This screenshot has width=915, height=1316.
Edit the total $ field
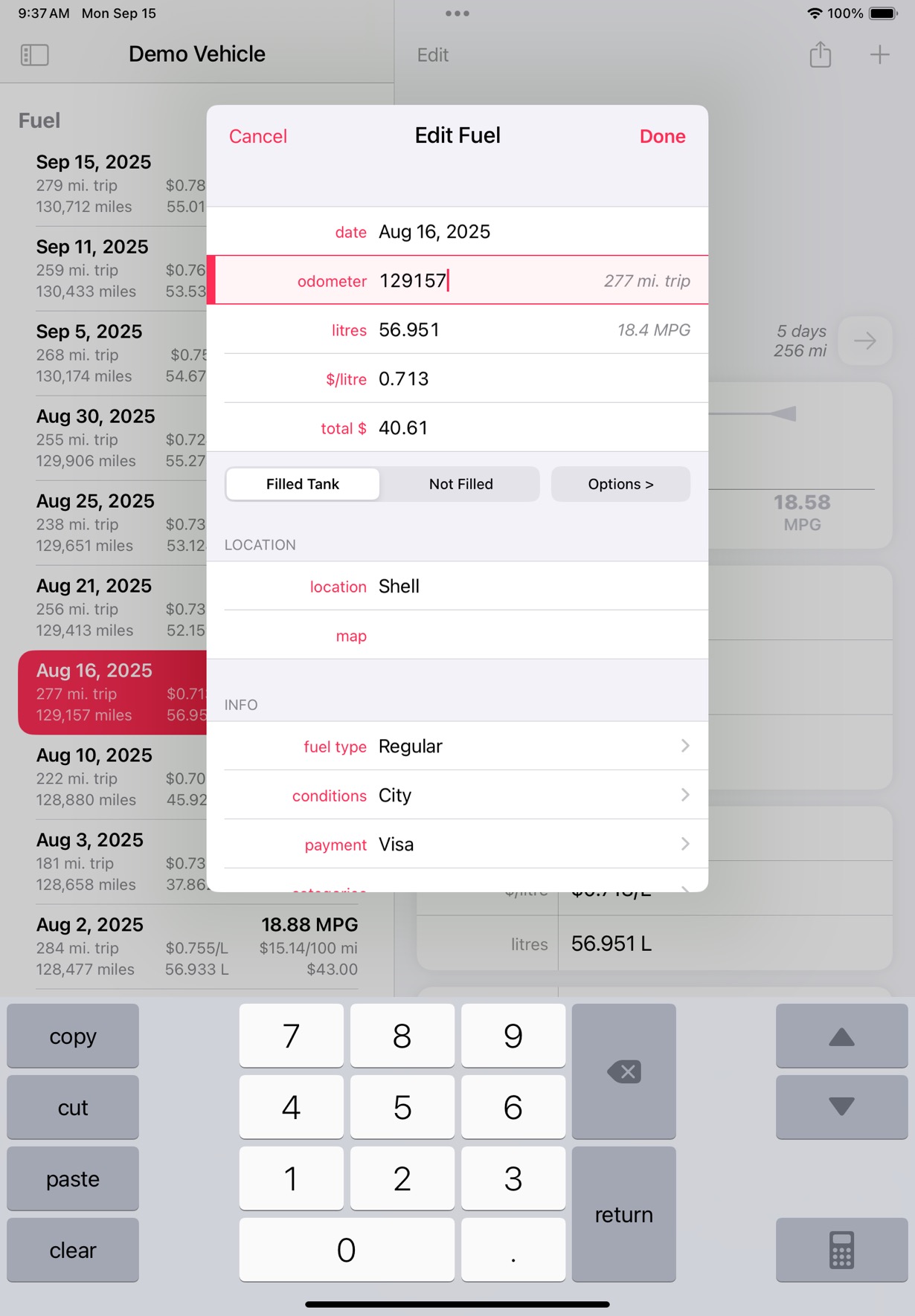(x=457, y=428)
